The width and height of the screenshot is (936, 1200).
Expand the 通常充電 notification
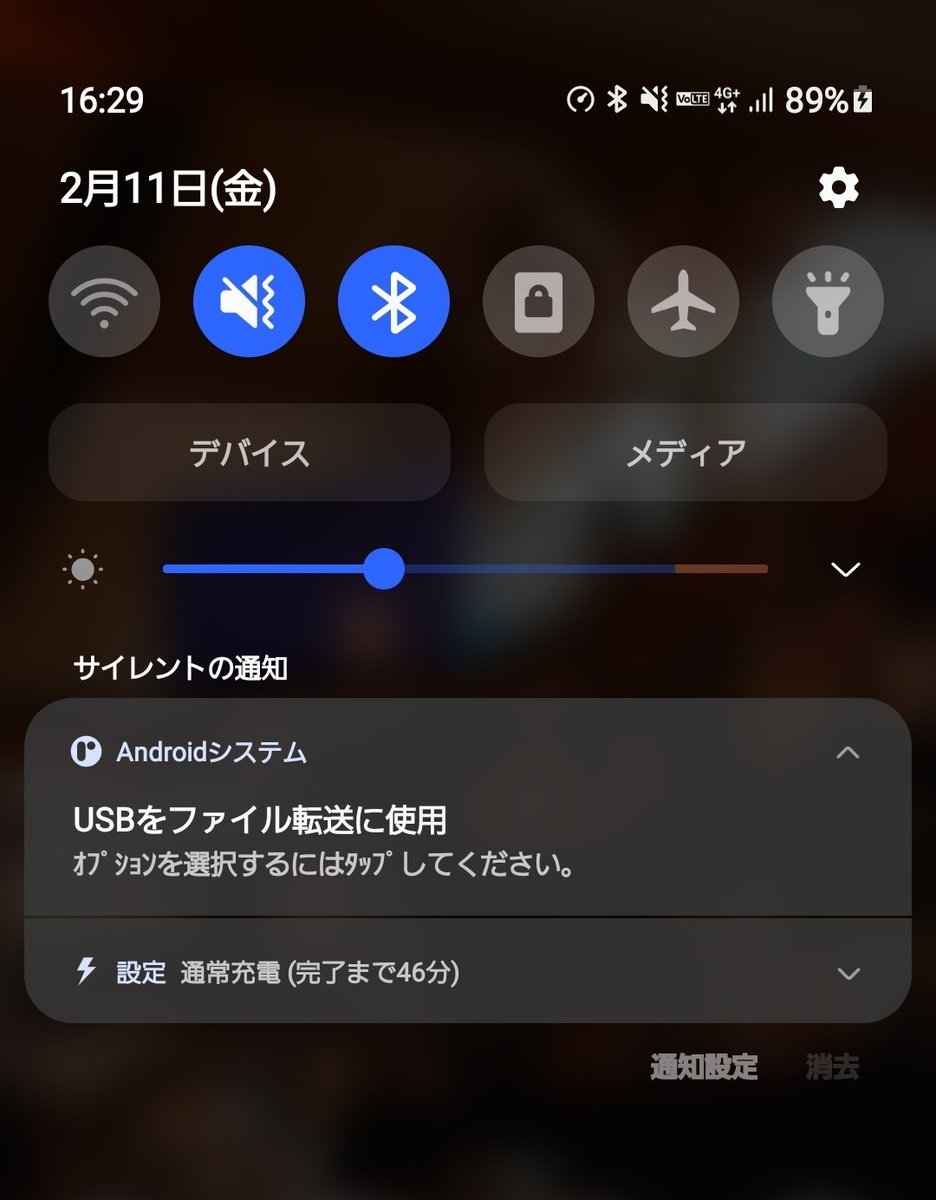tap(846, 971)
